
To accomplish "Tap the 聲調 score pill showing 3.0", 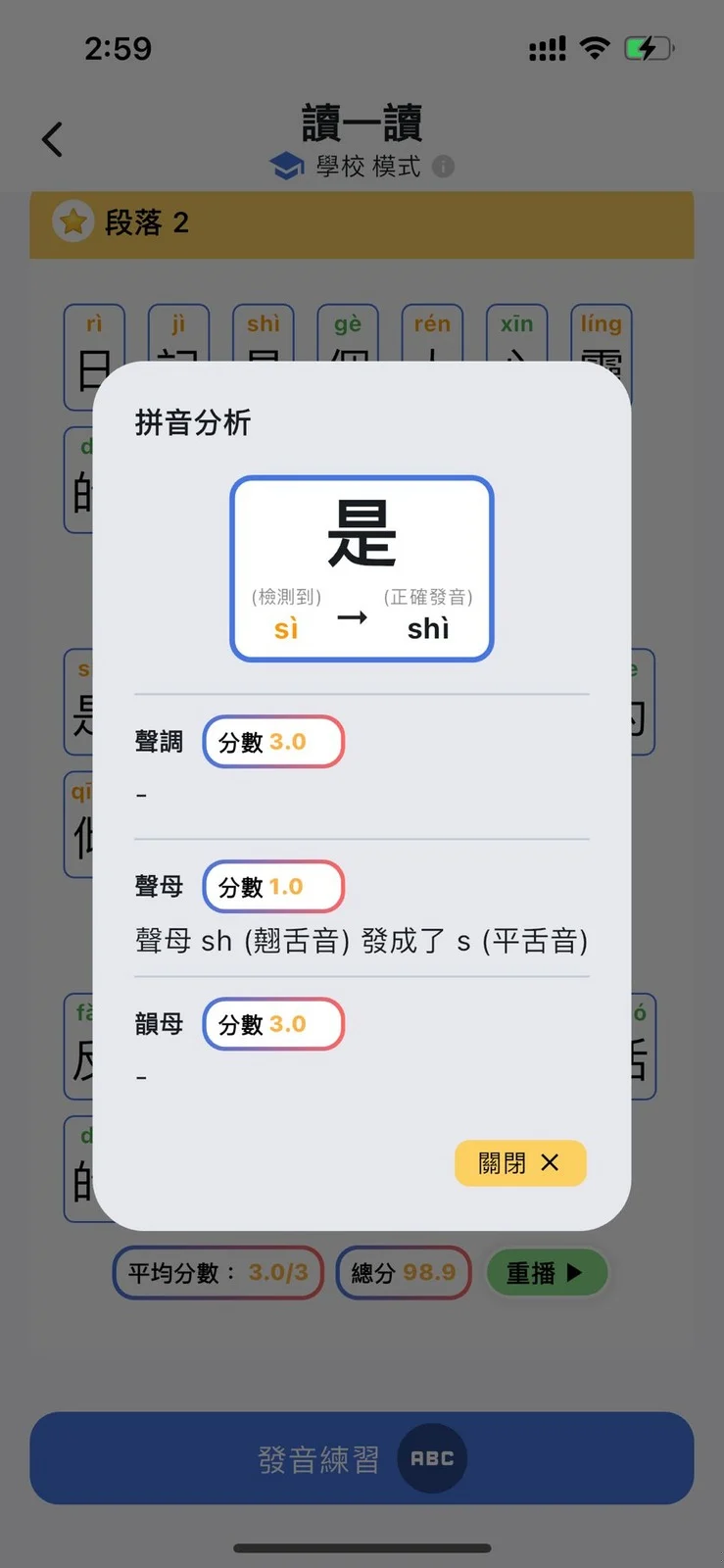I will point(272,742).
